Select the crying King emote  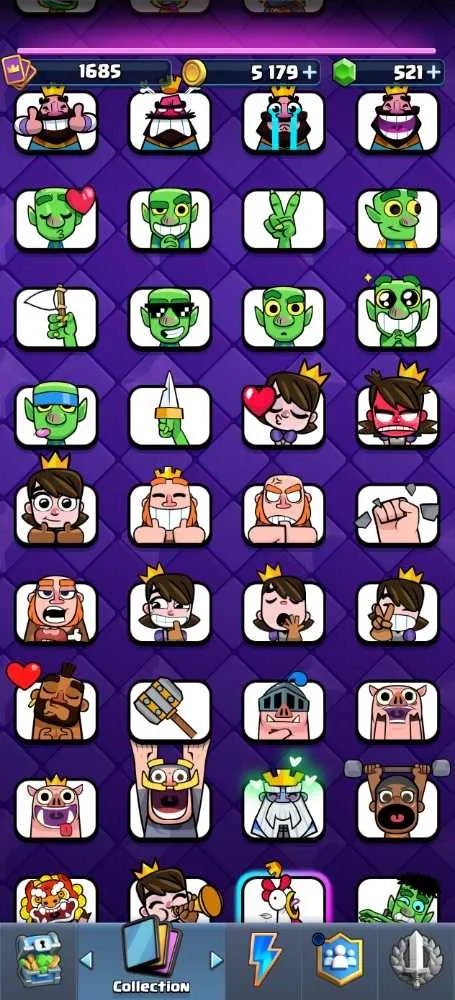click(x=283, y=119)
